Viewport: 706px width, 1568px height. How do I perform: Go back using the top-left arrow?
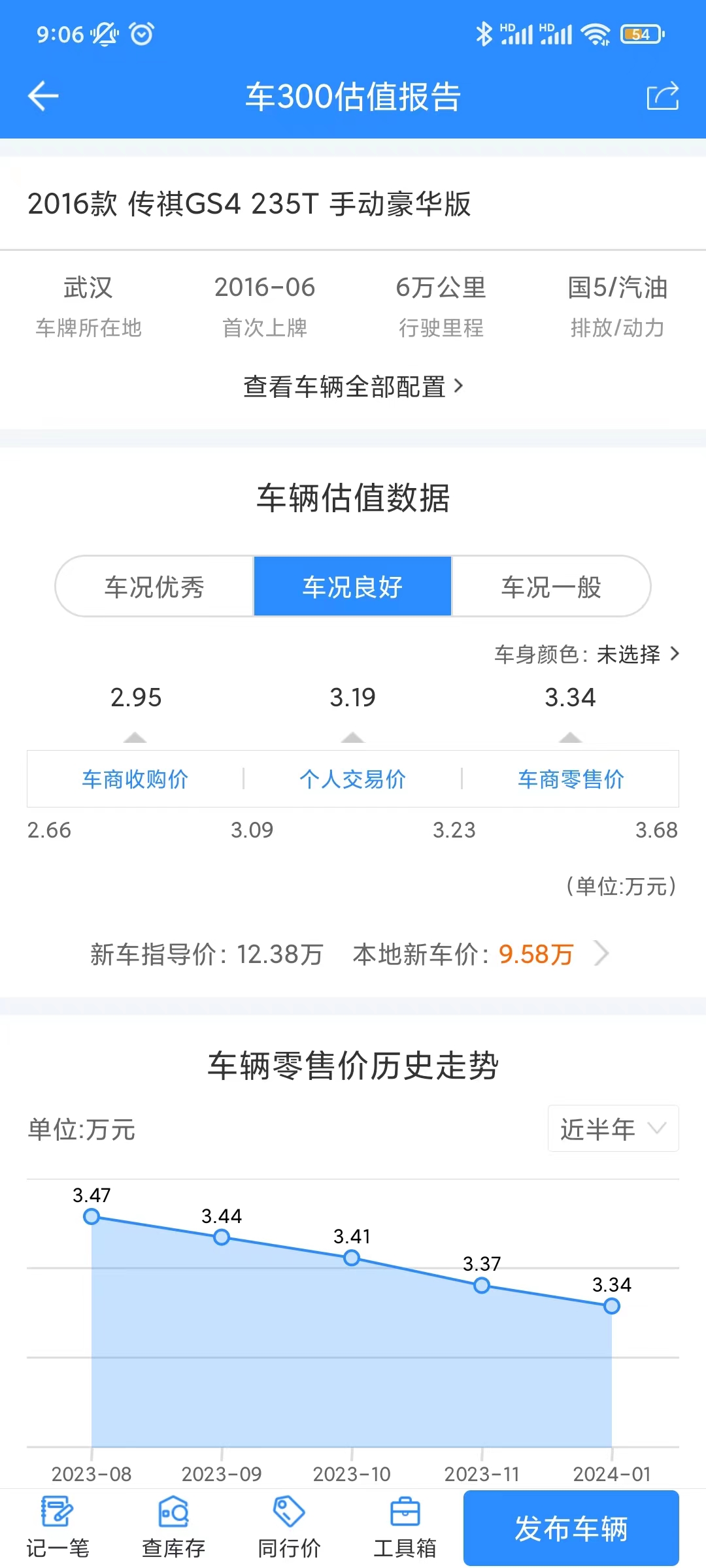pos(43,96)
